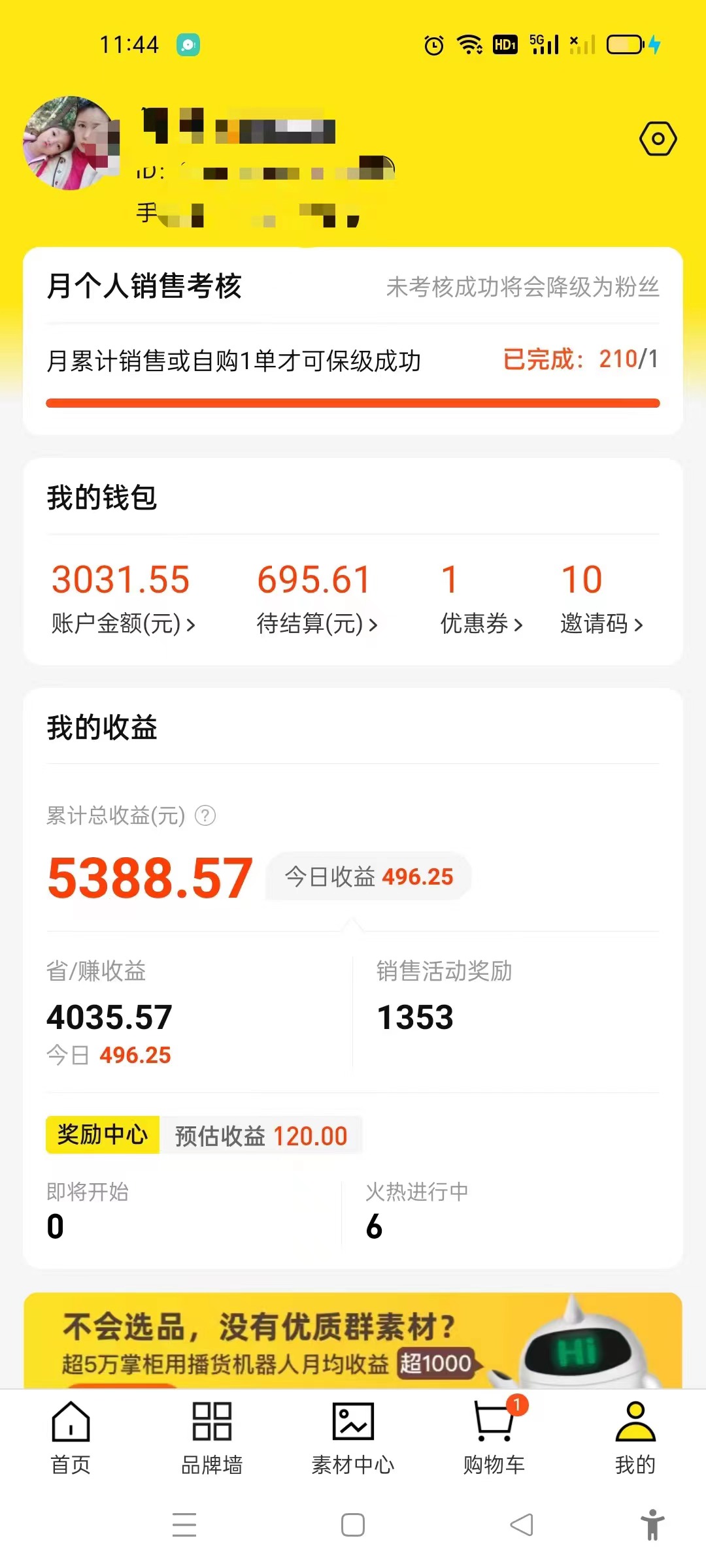Open the settings hexagon icon
The image size is (706, 1568).
[x=658, y=139]
